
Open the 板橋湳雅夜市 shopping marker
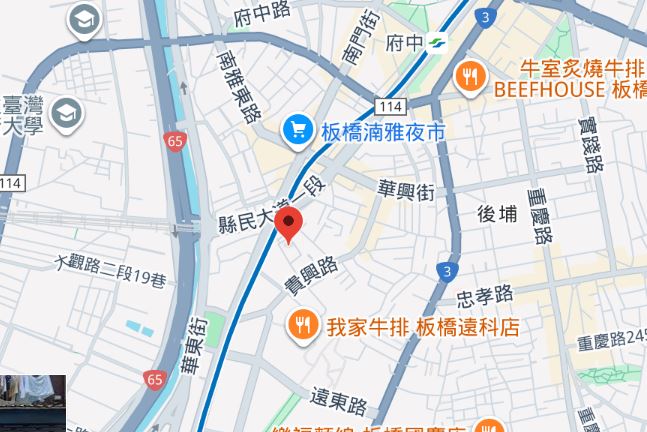pos(297,130)
